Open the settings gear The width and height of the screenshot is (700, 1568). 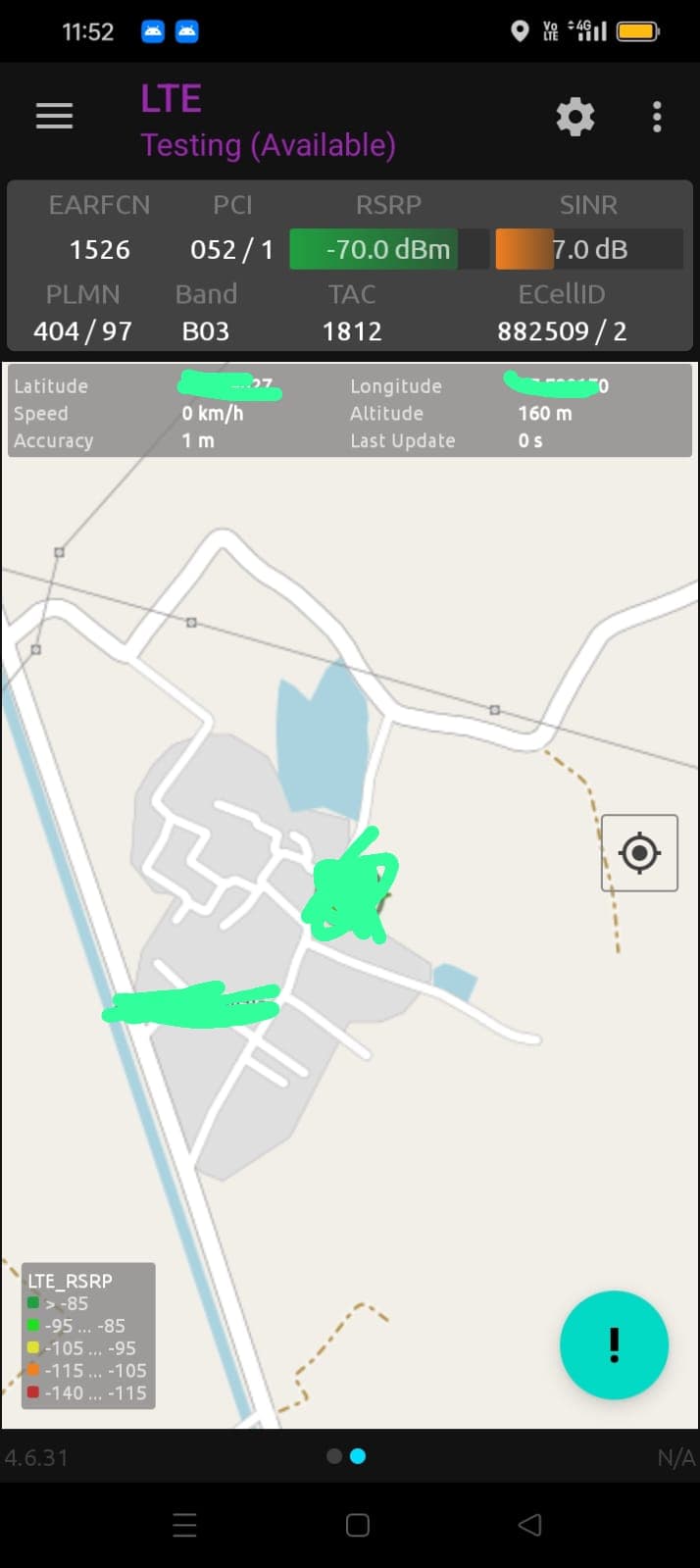pos(575,117)
